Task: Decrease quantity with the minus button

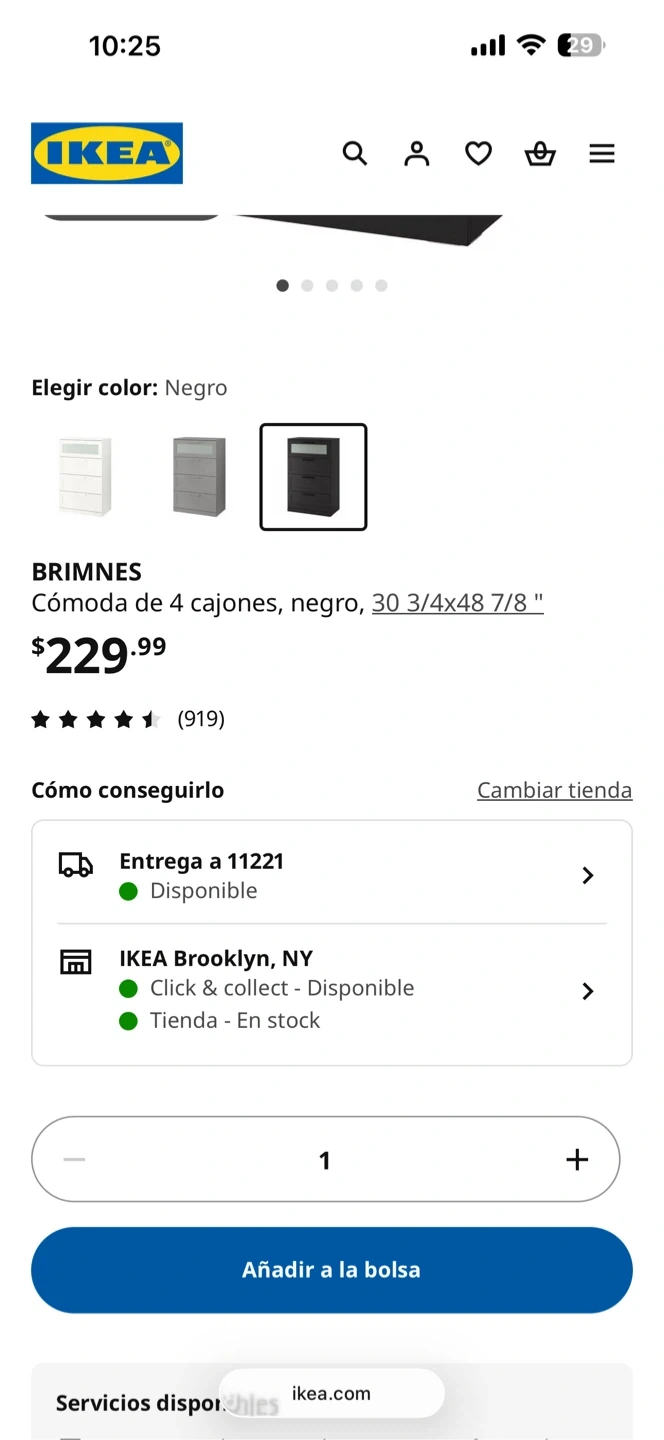Action: tap(74, 1159)
